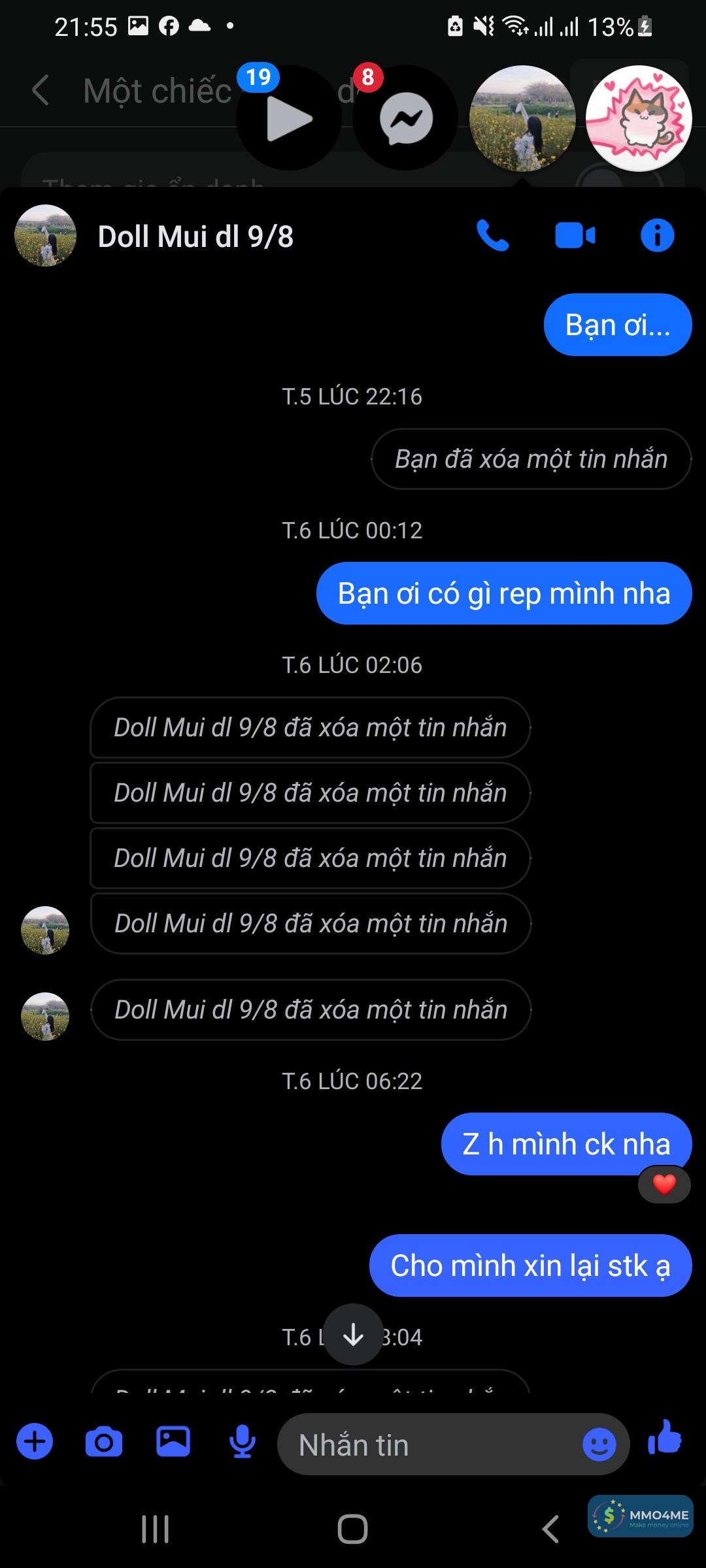Go back with the system back button
Image resolution: width=706 pixels, height=1568 pixels.
coord(551,1529)
